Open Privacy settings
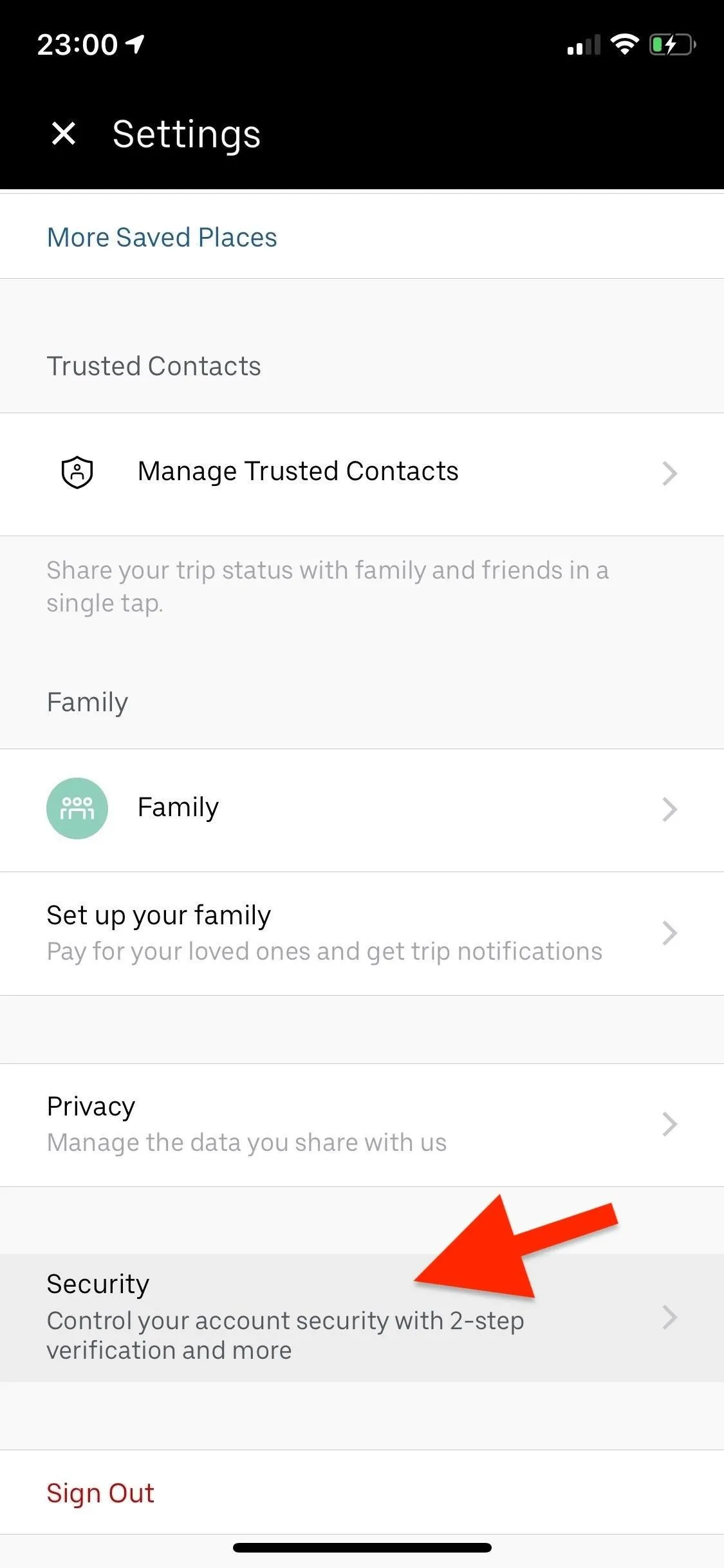This screenshot has height=1568, width=724. pos(362,1125)
